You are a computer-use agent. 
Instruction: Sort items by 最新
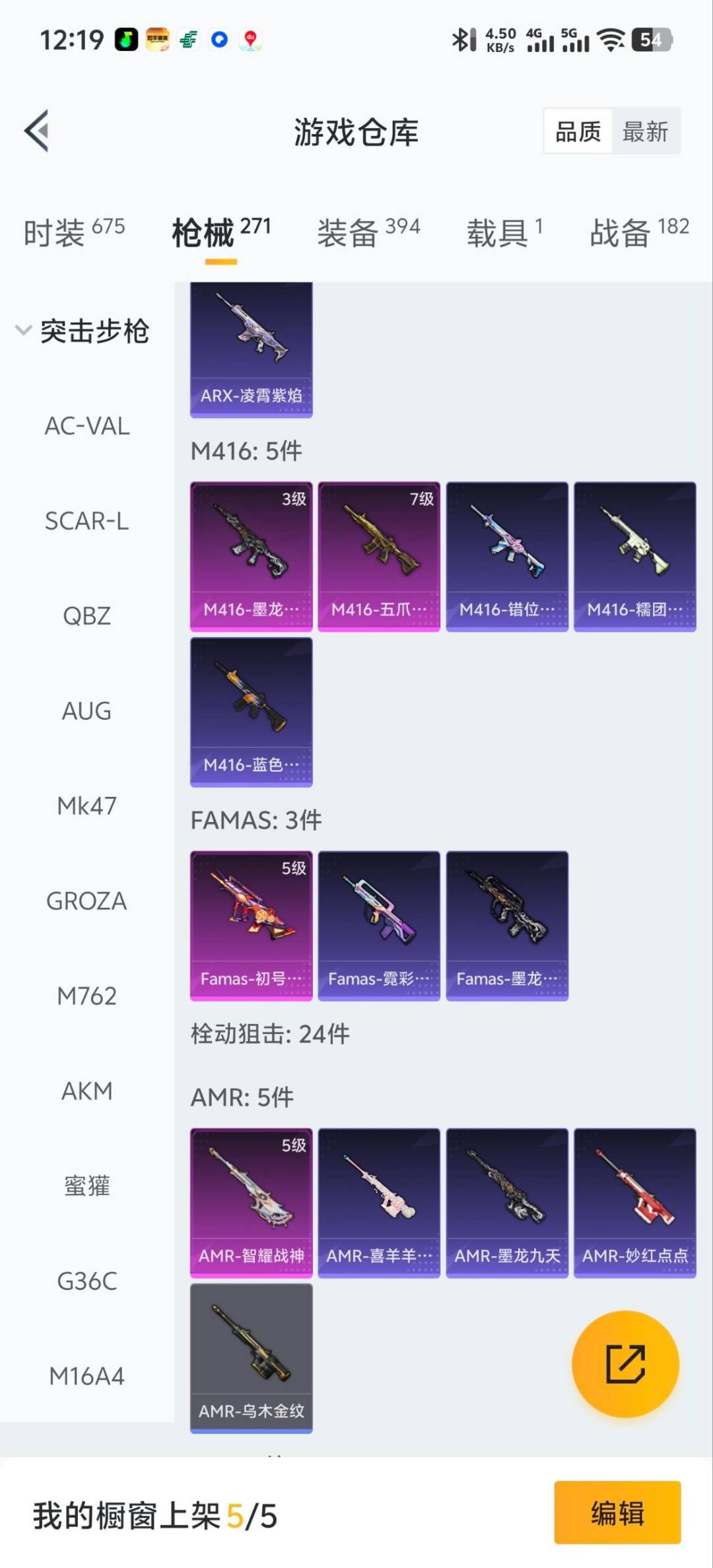[645, 131]
